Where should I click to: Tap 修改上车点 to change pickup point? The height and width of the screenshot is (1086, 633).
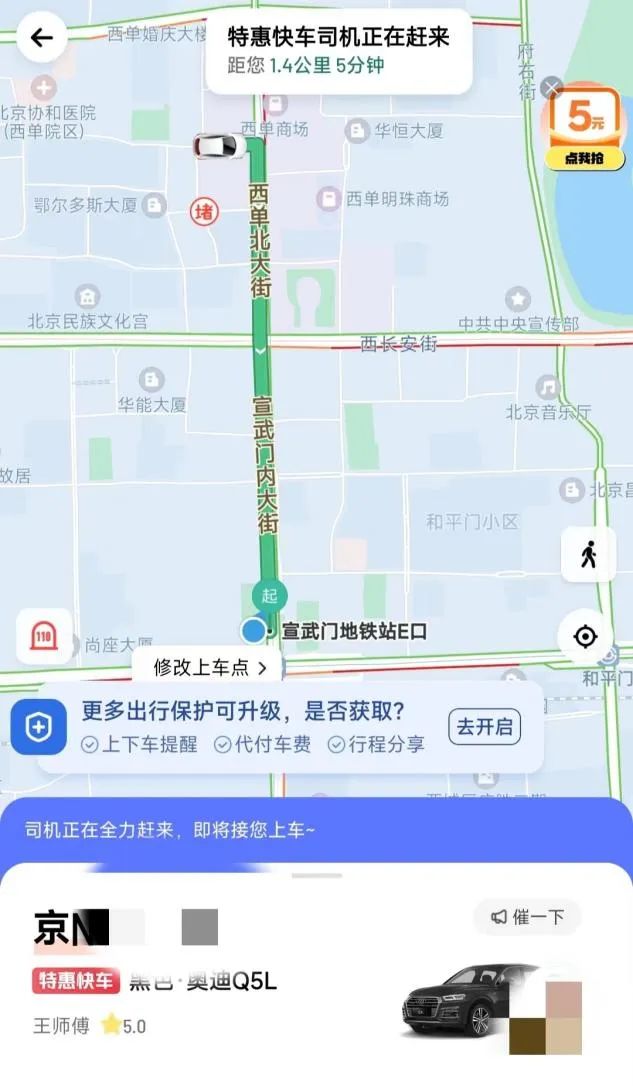point(209,667)
